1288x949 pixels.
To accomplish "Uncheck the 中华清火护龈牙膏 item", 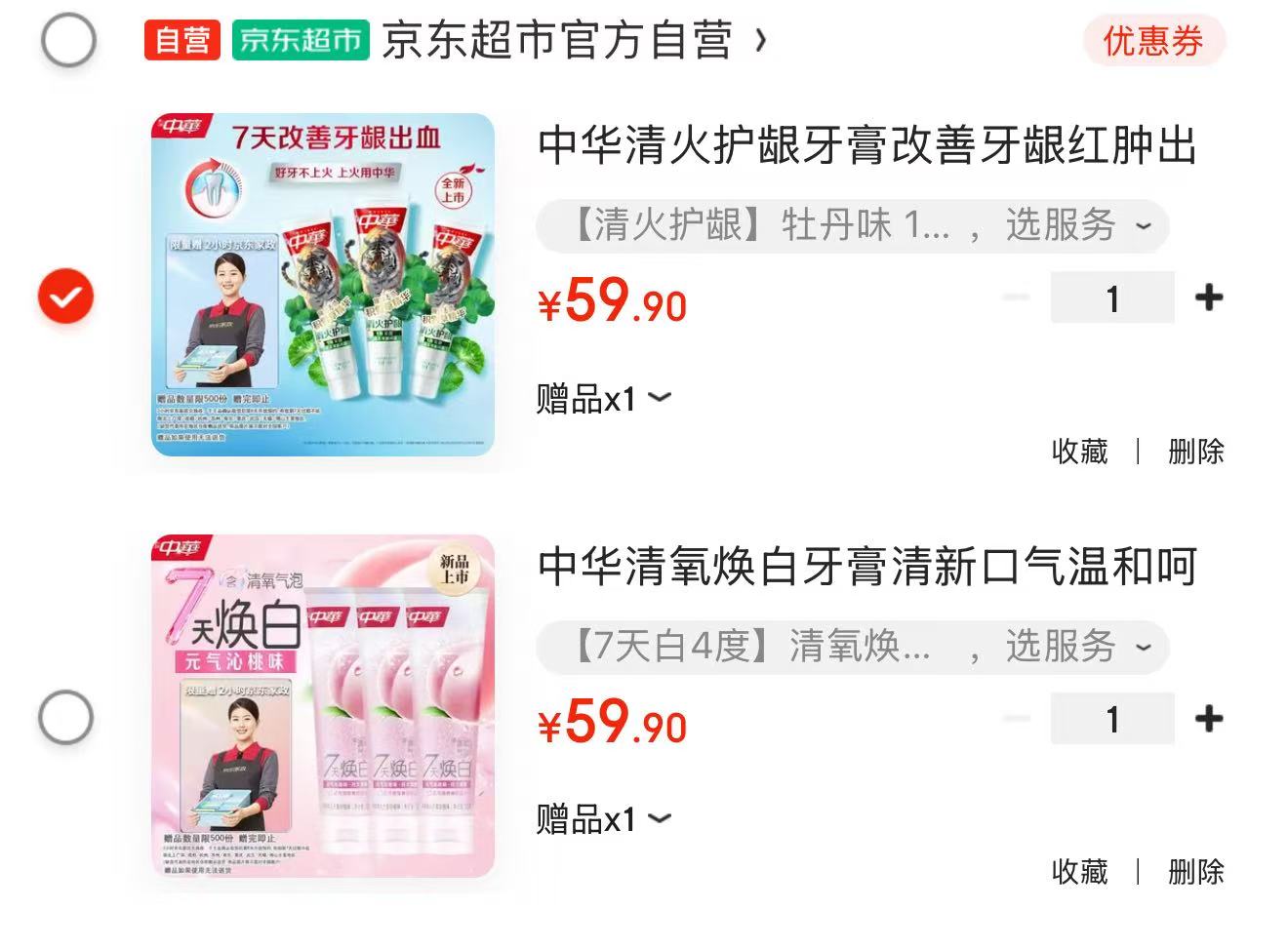I will (x=65, y=297).
